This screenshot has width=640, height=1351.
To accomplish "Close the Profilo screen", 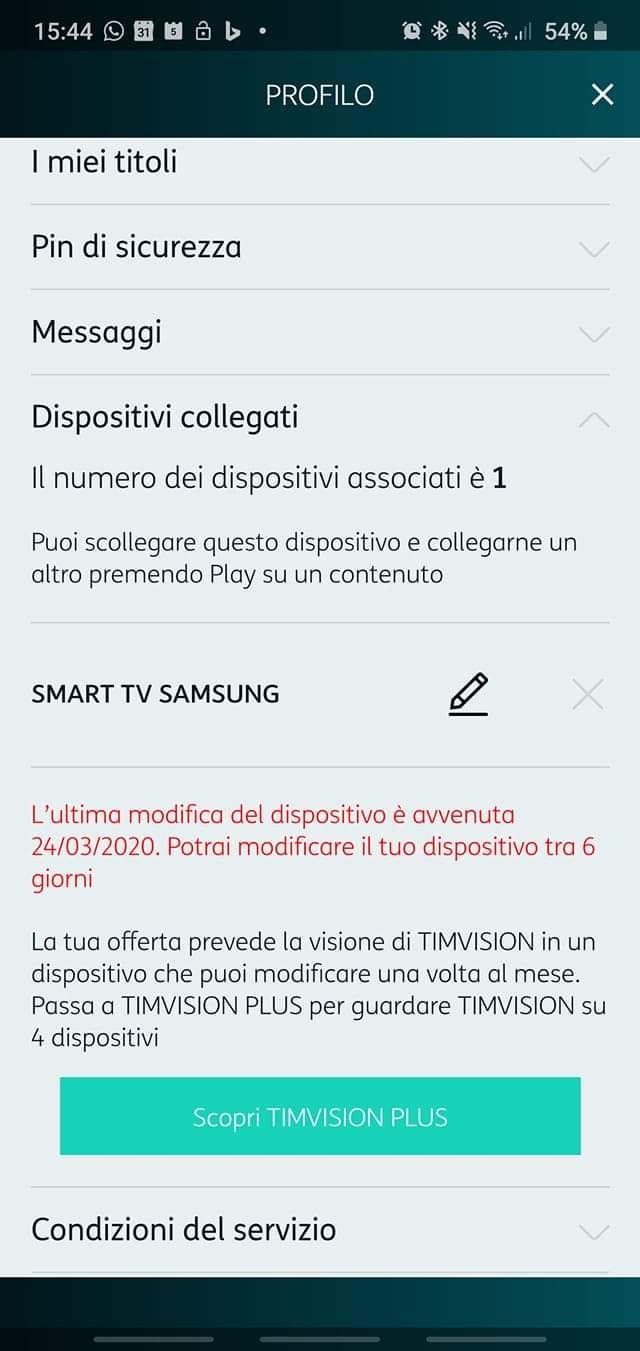I will point(602,95).
